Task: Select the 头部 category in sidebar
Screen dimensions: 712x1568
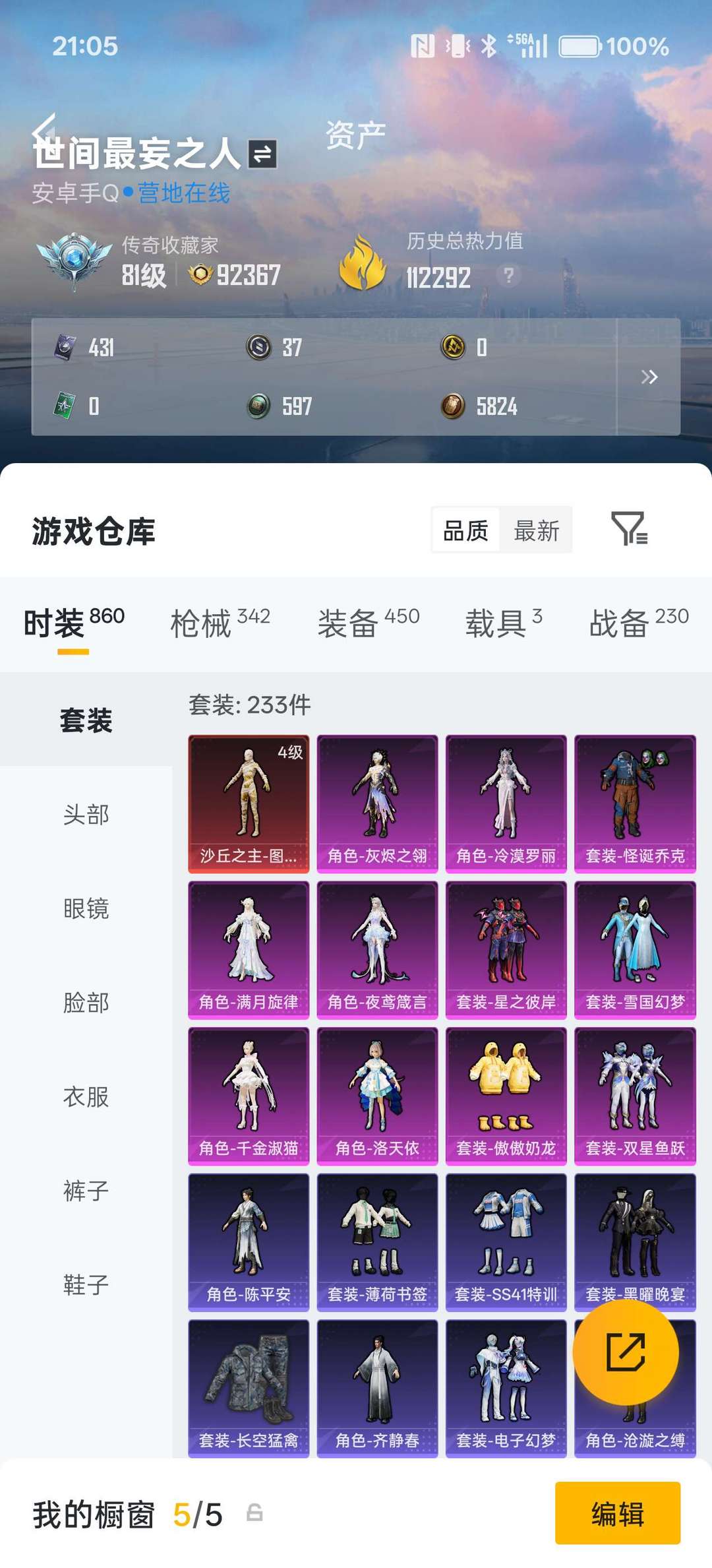Action: click(86, 815)
